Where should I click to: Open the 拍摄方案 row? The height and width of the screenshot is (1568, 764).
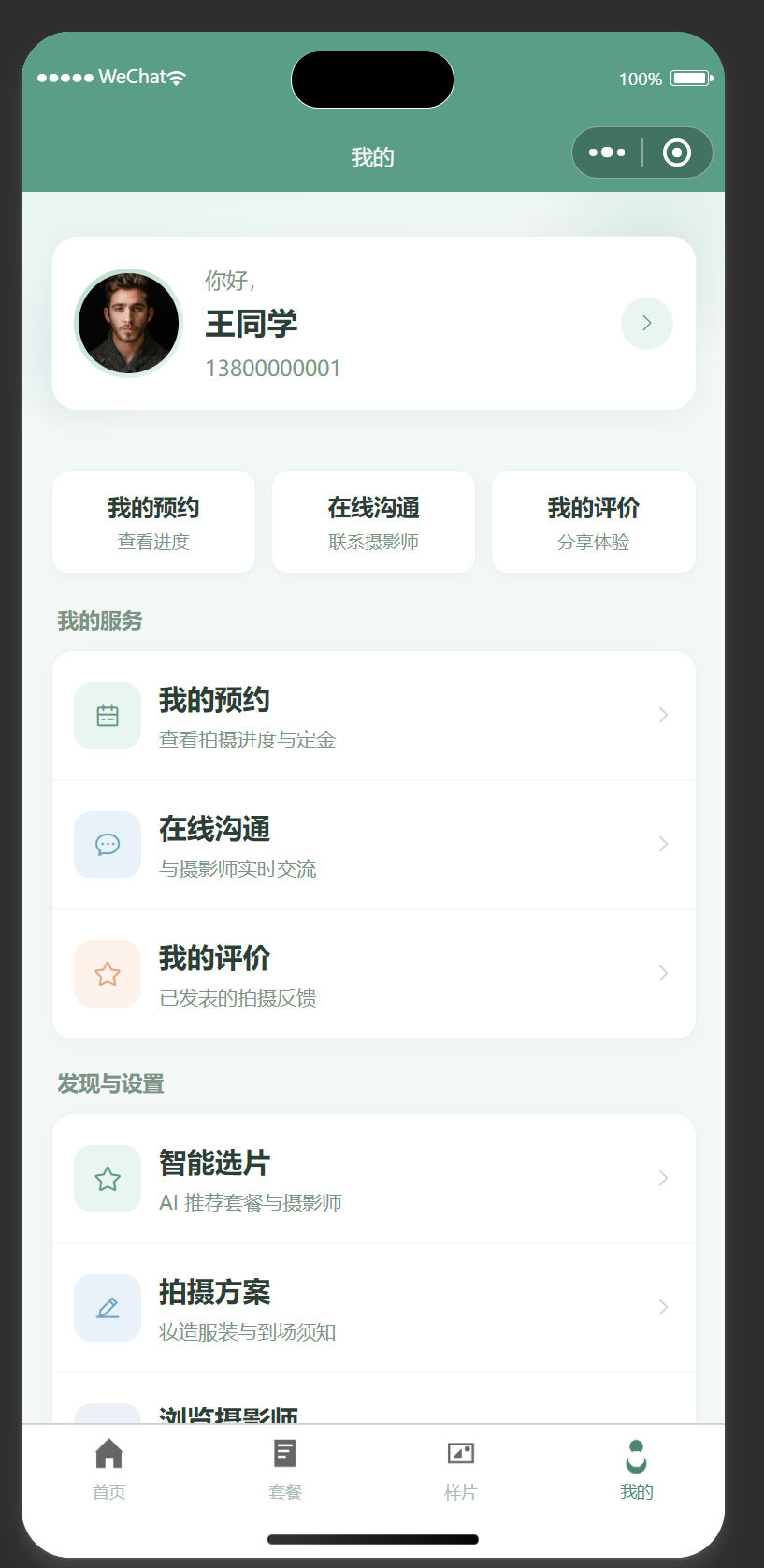click(374, 1308)
